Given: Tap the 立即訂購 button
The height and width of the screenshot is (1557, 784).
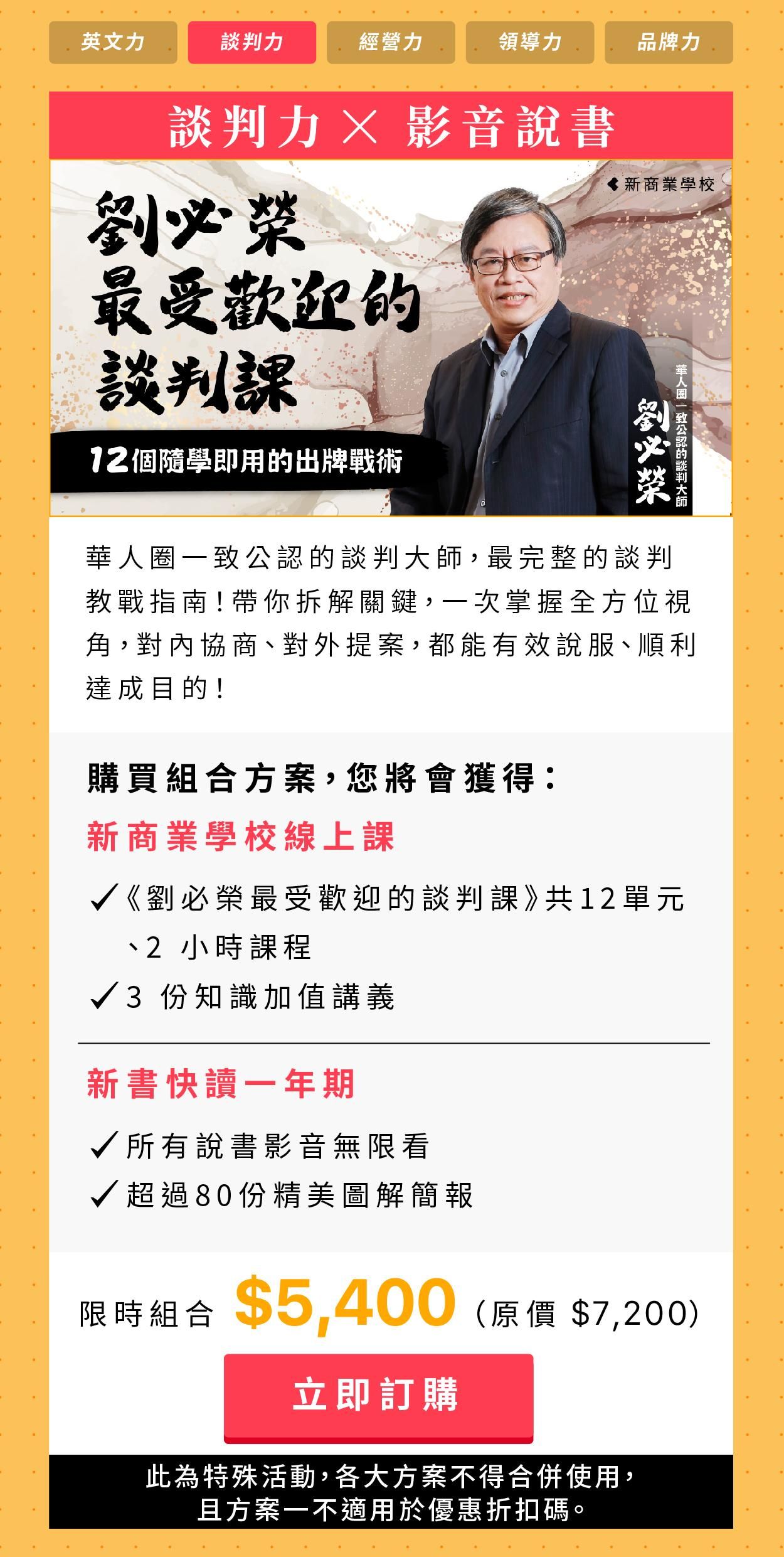Looking at the screenshot, I should click(378, 1396).
